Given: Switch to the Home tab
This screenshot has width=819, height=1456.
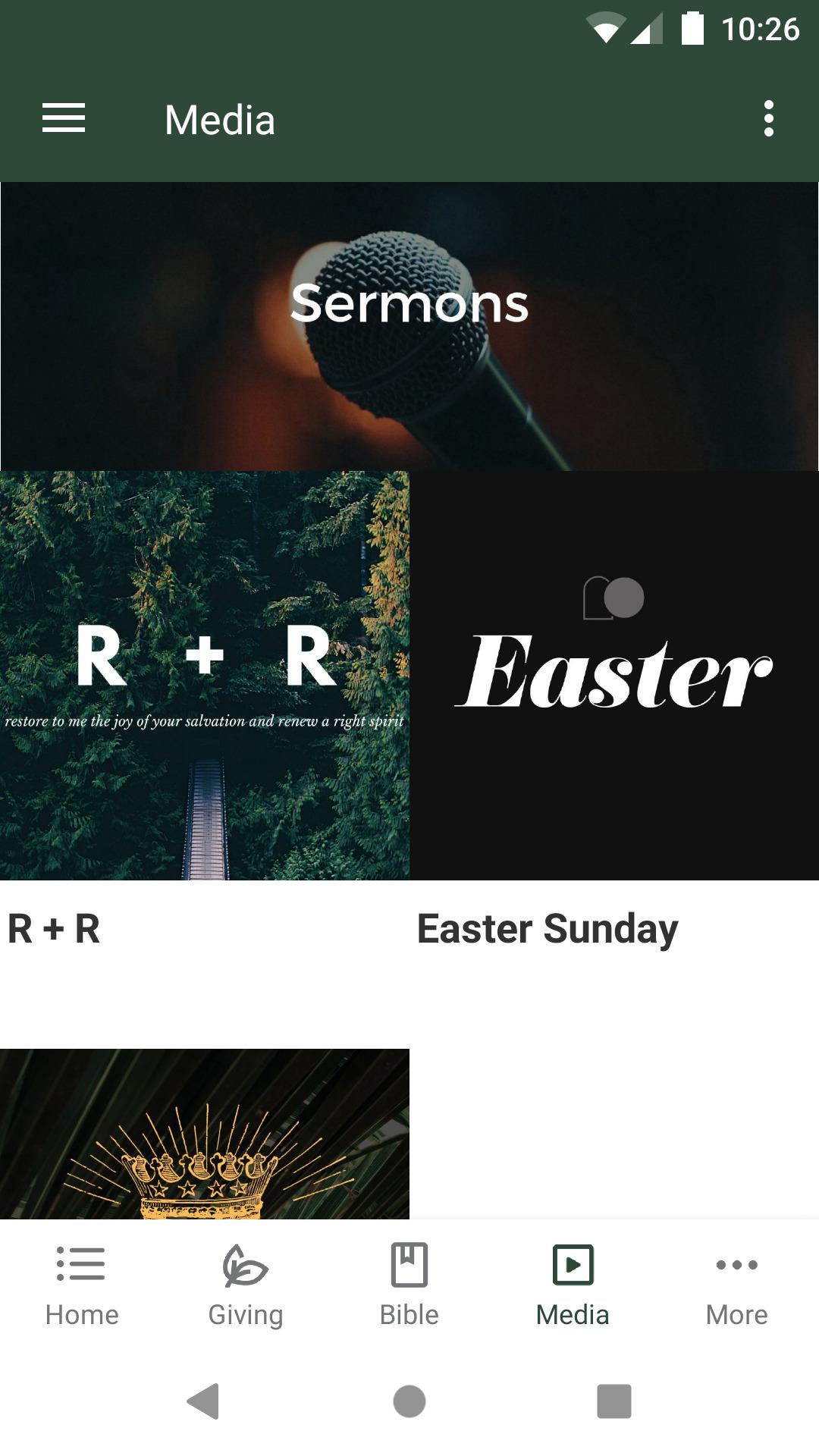Looking at the screenshot, I should pos(82,1285).
